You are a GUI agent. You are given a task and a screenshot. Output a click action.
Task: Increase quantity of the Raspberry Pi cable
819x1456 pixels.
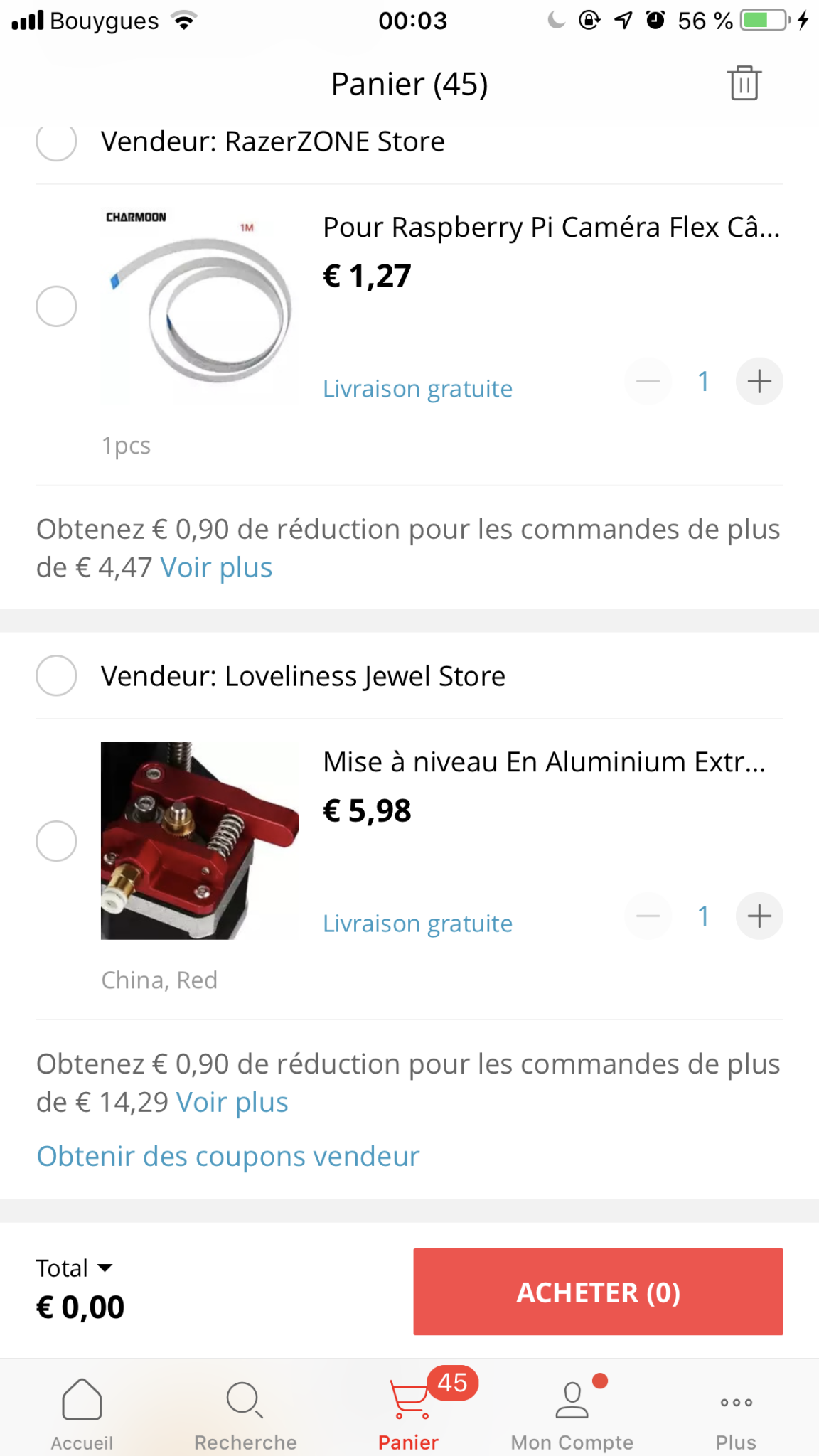[759, 381]
